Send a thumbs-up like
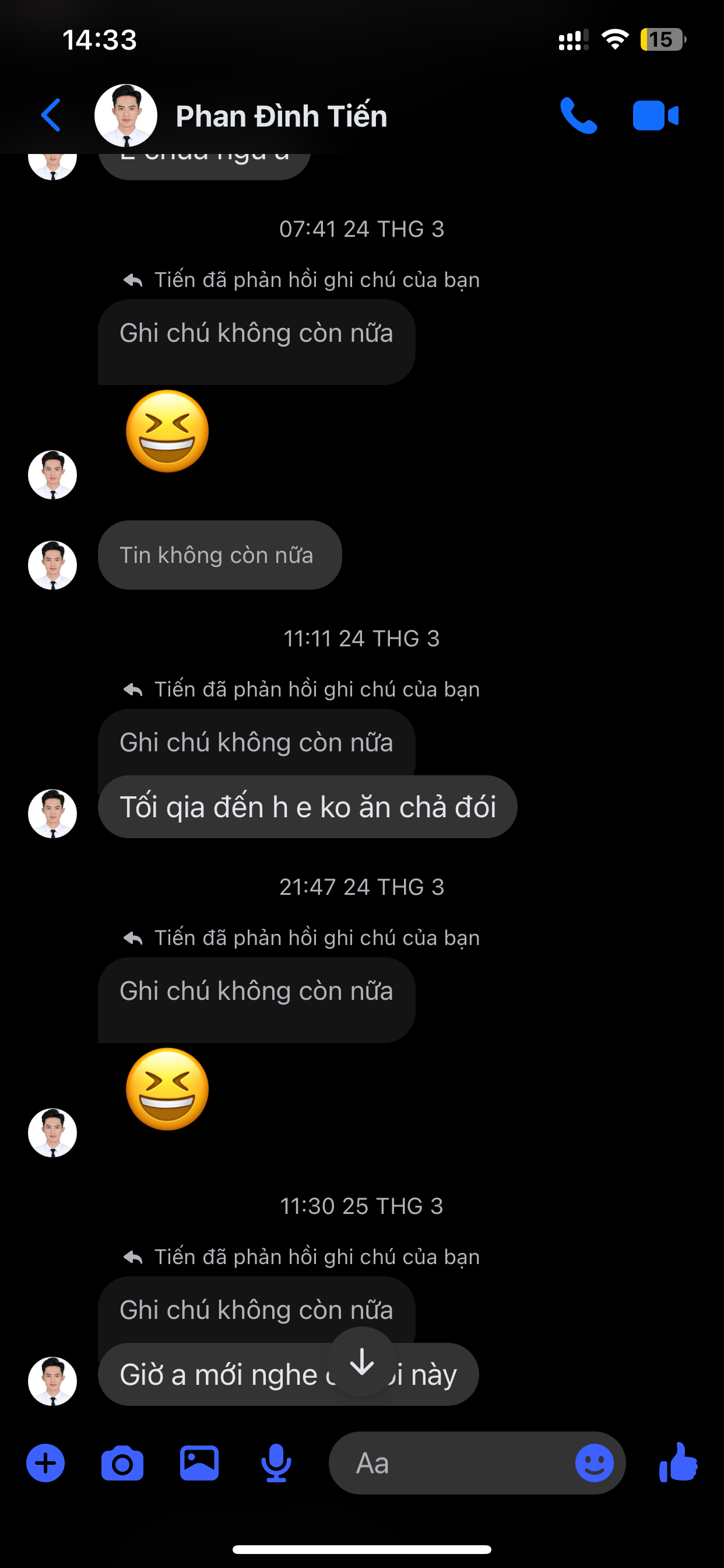 coord(679,1461)
